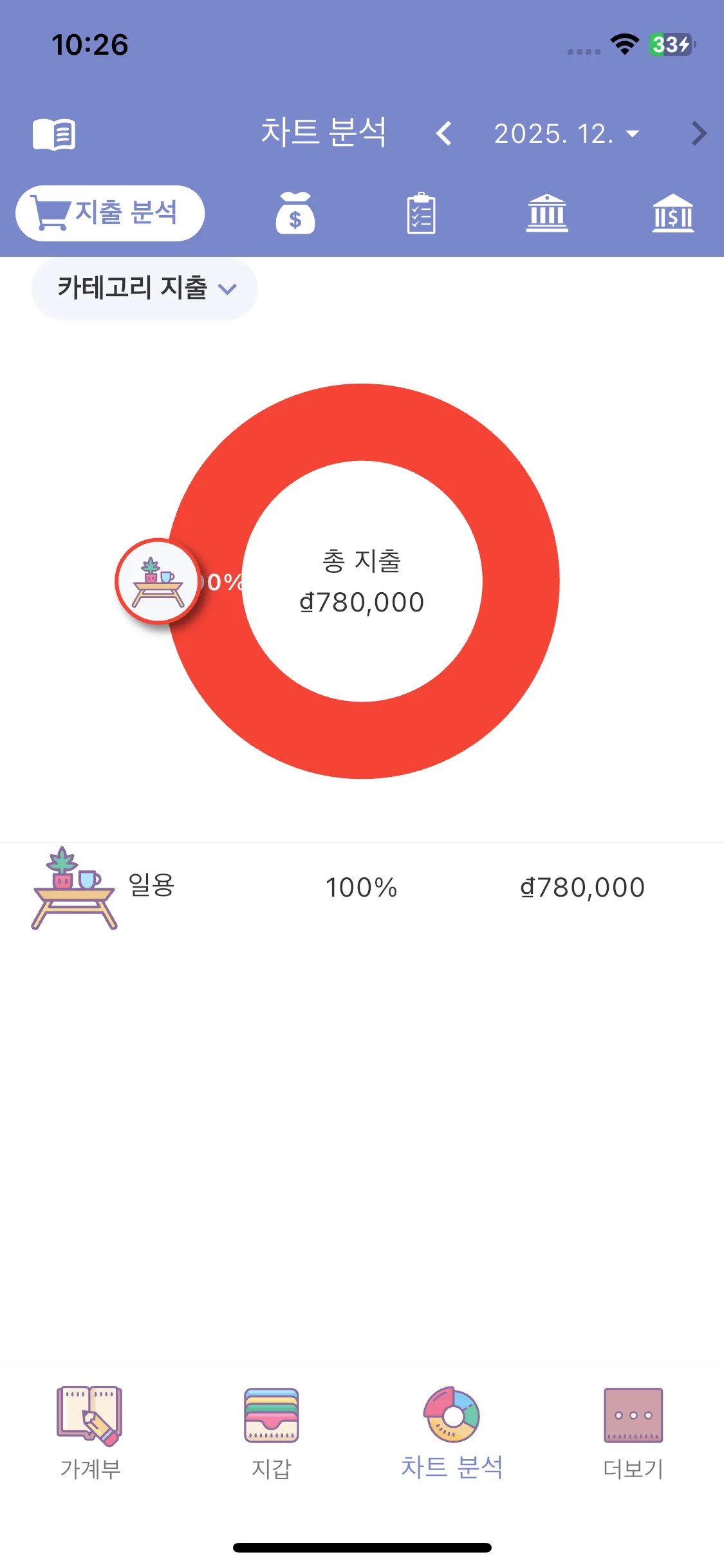This screenshot has width=724, height=1568.
Task: Expand the 2025. 12. date picker
Action: [565, 132]
